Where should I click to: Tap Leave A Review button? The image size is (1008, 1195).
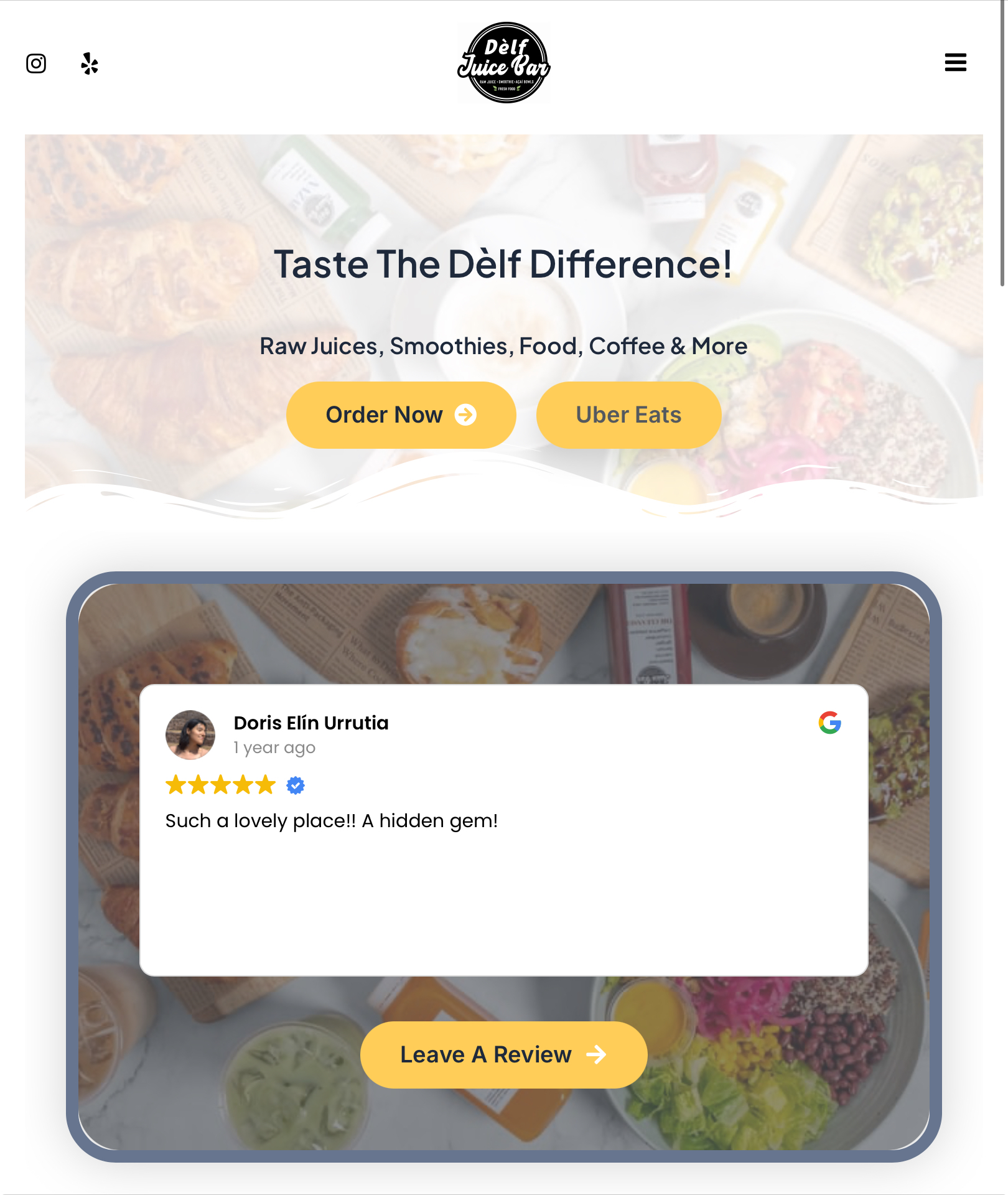click(503, 1055)
